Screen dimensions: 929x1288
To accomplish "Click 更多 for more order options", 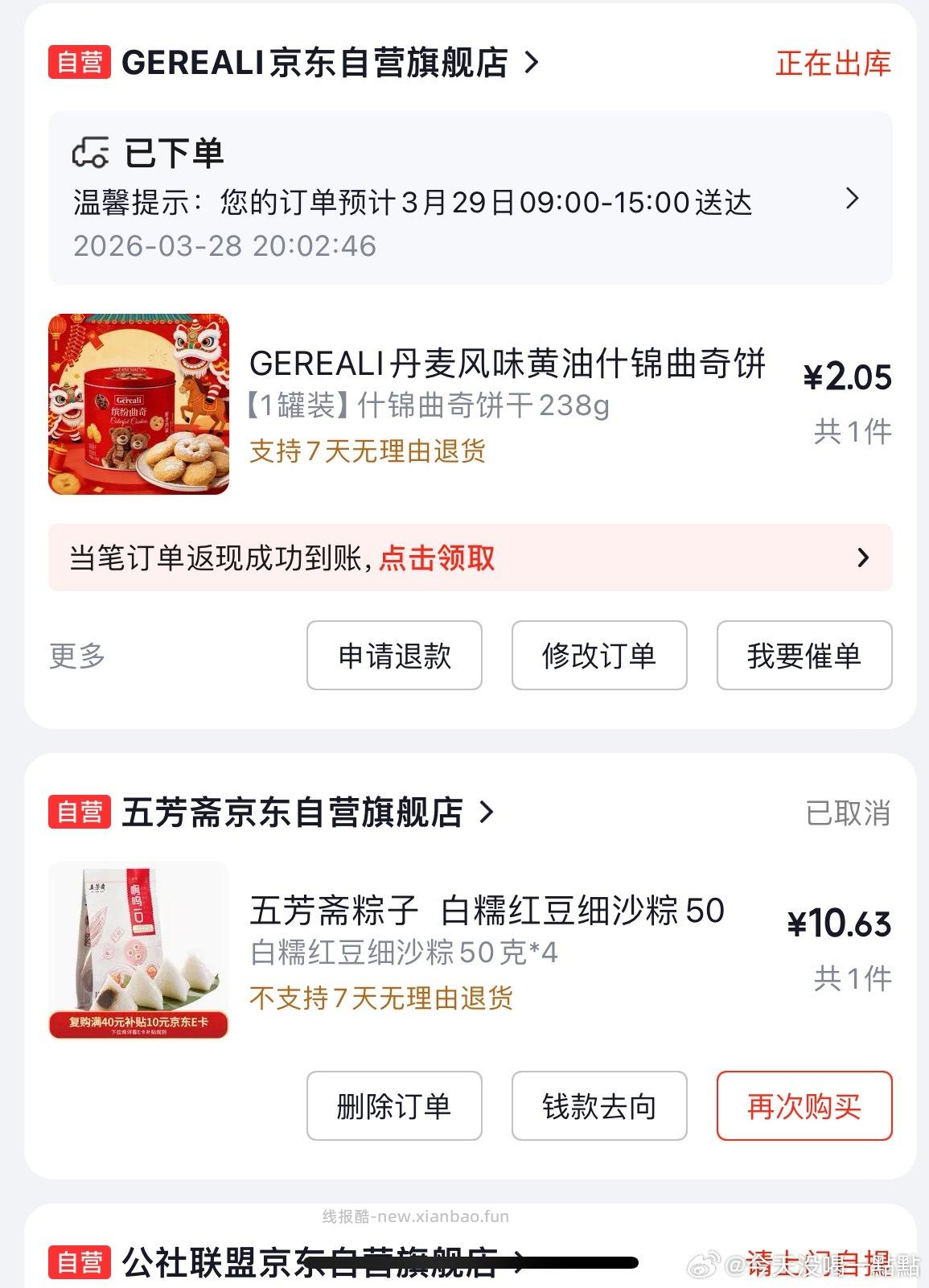I will click(x=73, y=656).
